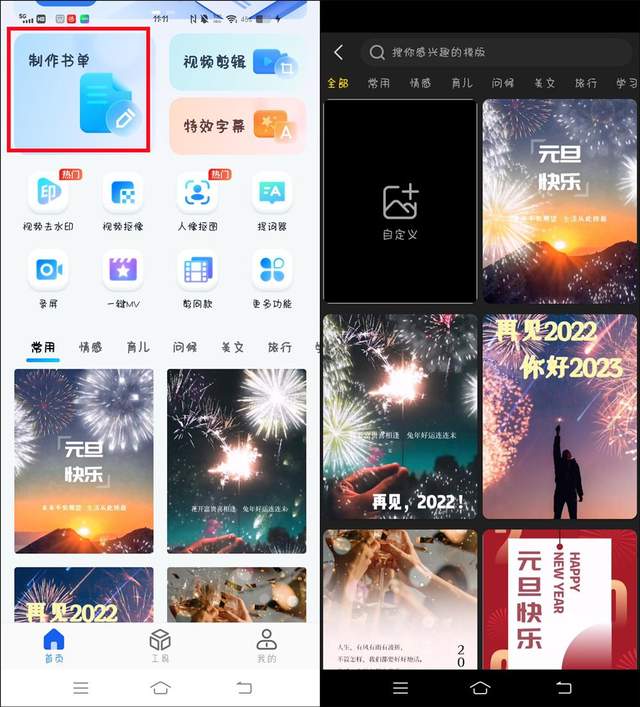Viewport: 640px width, 707px height.
Task: Create a 自定义 custom template
Action: click(x=400, y=201)
